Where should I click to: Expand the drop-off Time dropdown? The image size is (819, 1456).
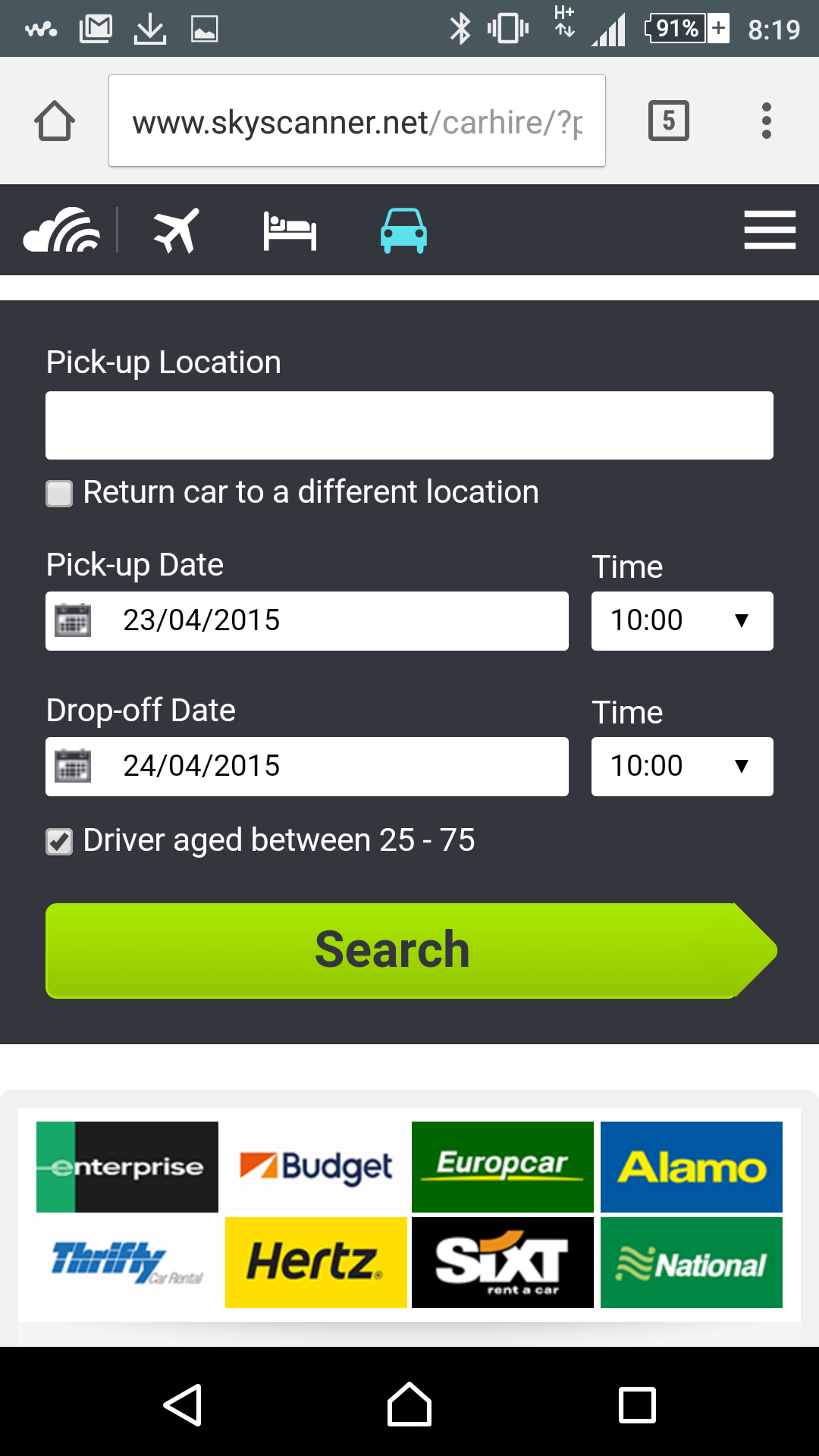coord(682,767)
